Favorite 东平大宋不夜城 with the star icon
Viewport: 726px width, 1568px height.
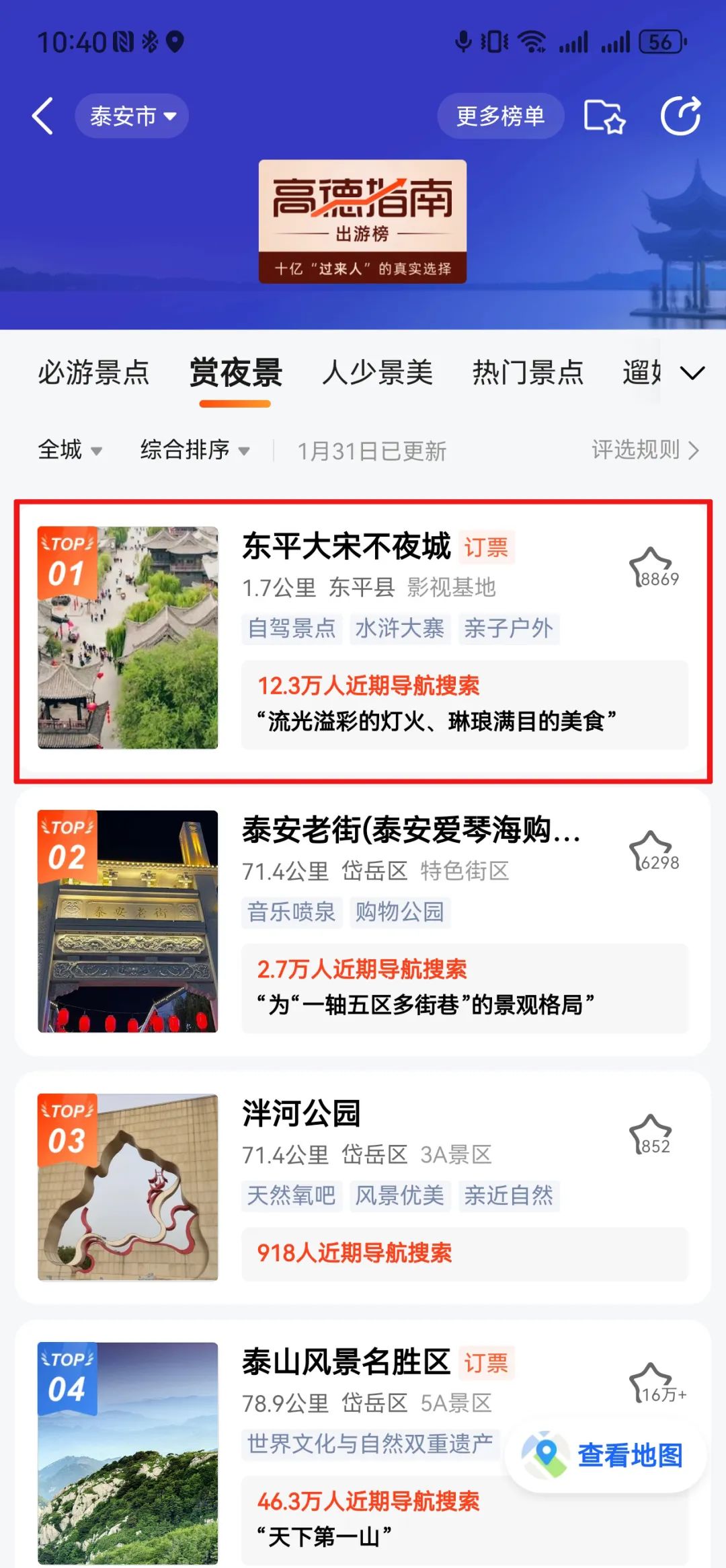pyautogui.click(x=650, y=567)
